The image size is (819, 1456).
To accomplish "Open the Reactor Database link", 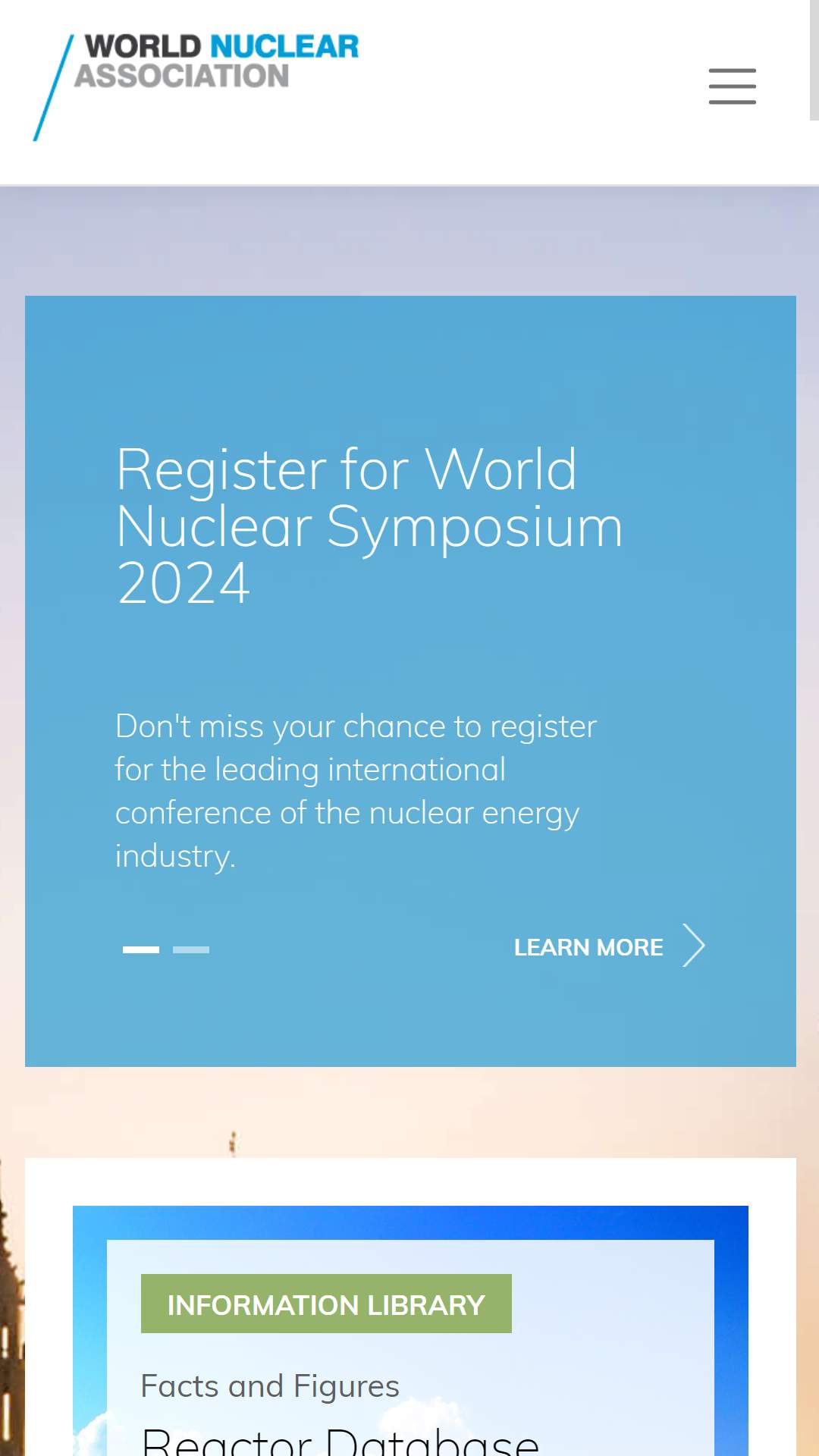I will coord(340,1441).
